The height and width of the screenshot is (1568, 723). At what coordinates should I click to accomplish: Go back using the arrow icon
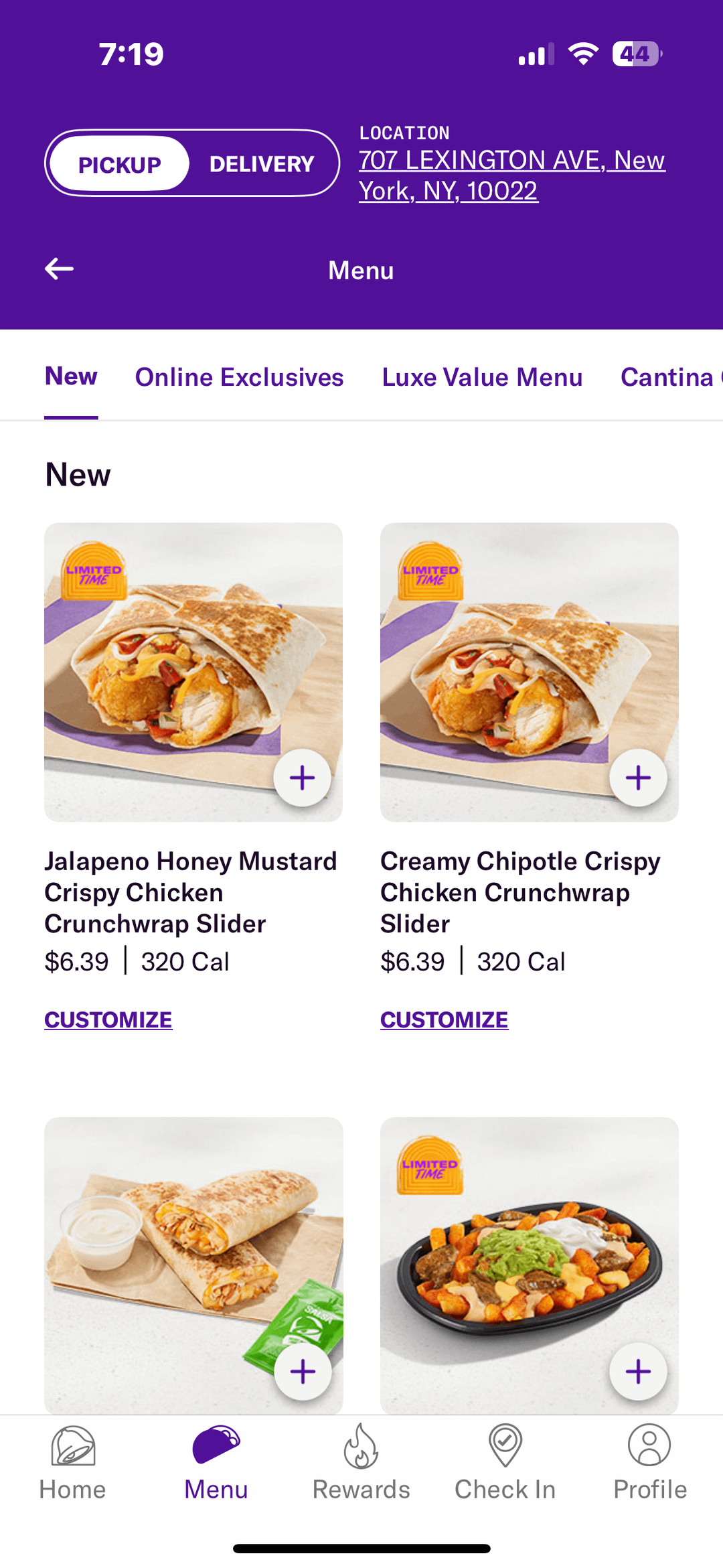[59, 269]
